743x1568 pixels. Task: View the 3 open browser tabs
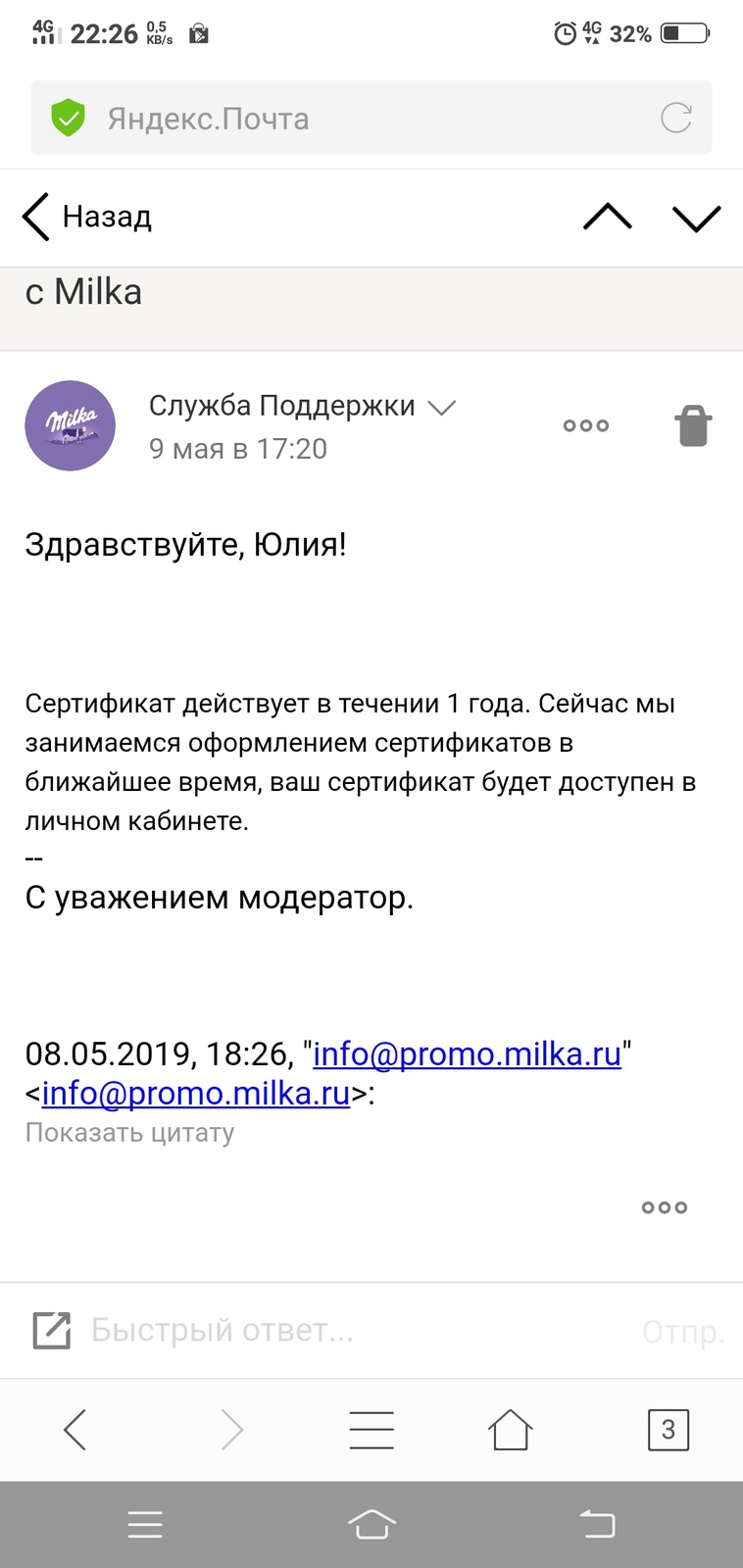tap(669, 1430)
